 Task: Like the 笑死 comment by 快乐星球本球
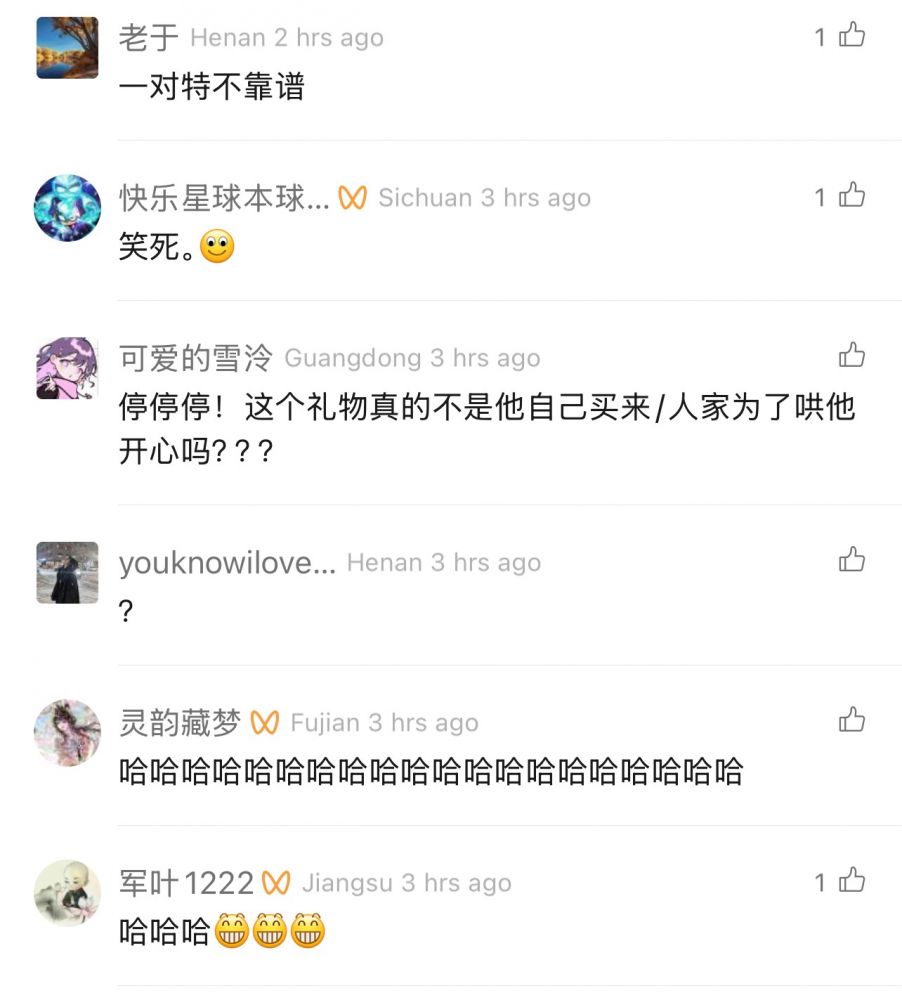click(852, 196)
